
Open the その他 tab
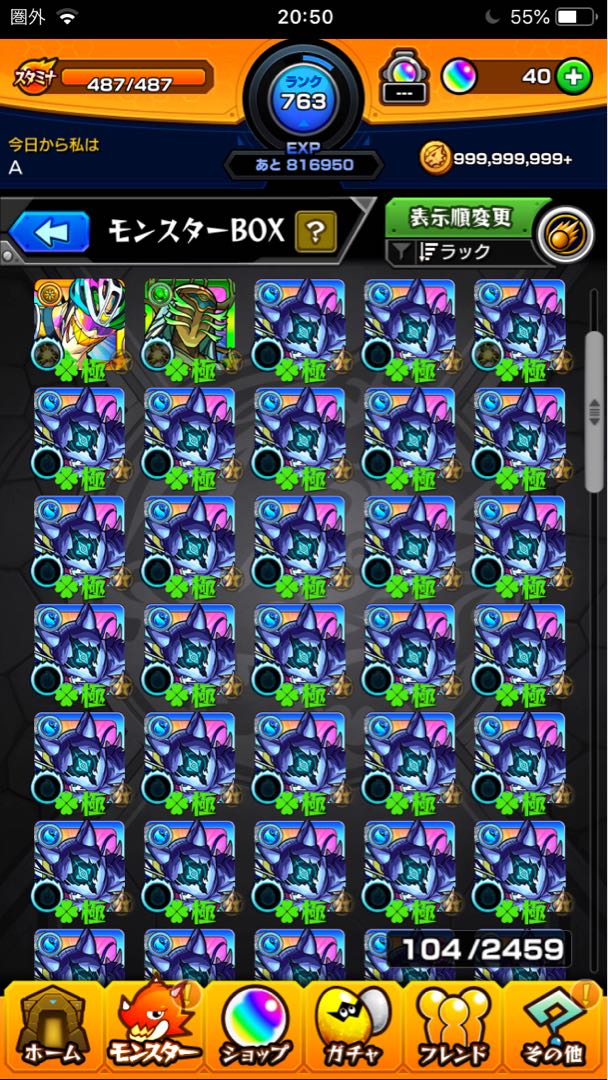(x=555, y=1028)
